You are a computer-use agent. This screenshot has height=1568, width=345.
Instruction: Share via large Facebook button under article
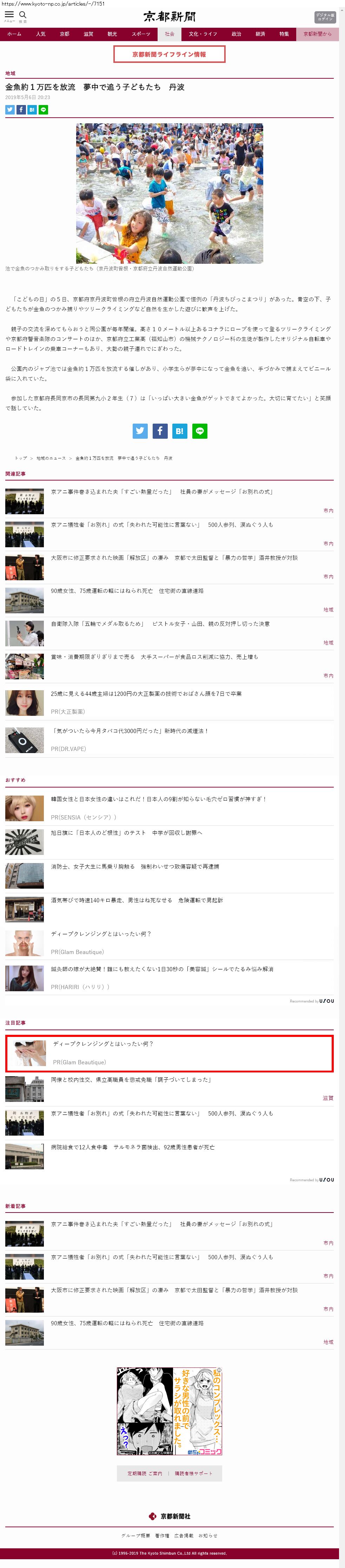point(159,431)
